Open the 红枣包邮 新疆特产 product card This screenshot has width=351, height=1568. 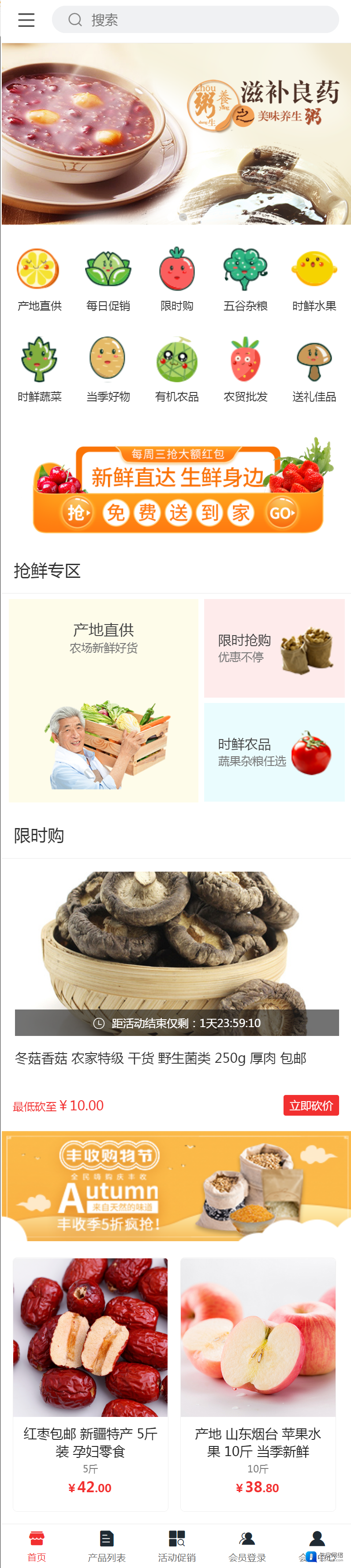click(90, 1382)
